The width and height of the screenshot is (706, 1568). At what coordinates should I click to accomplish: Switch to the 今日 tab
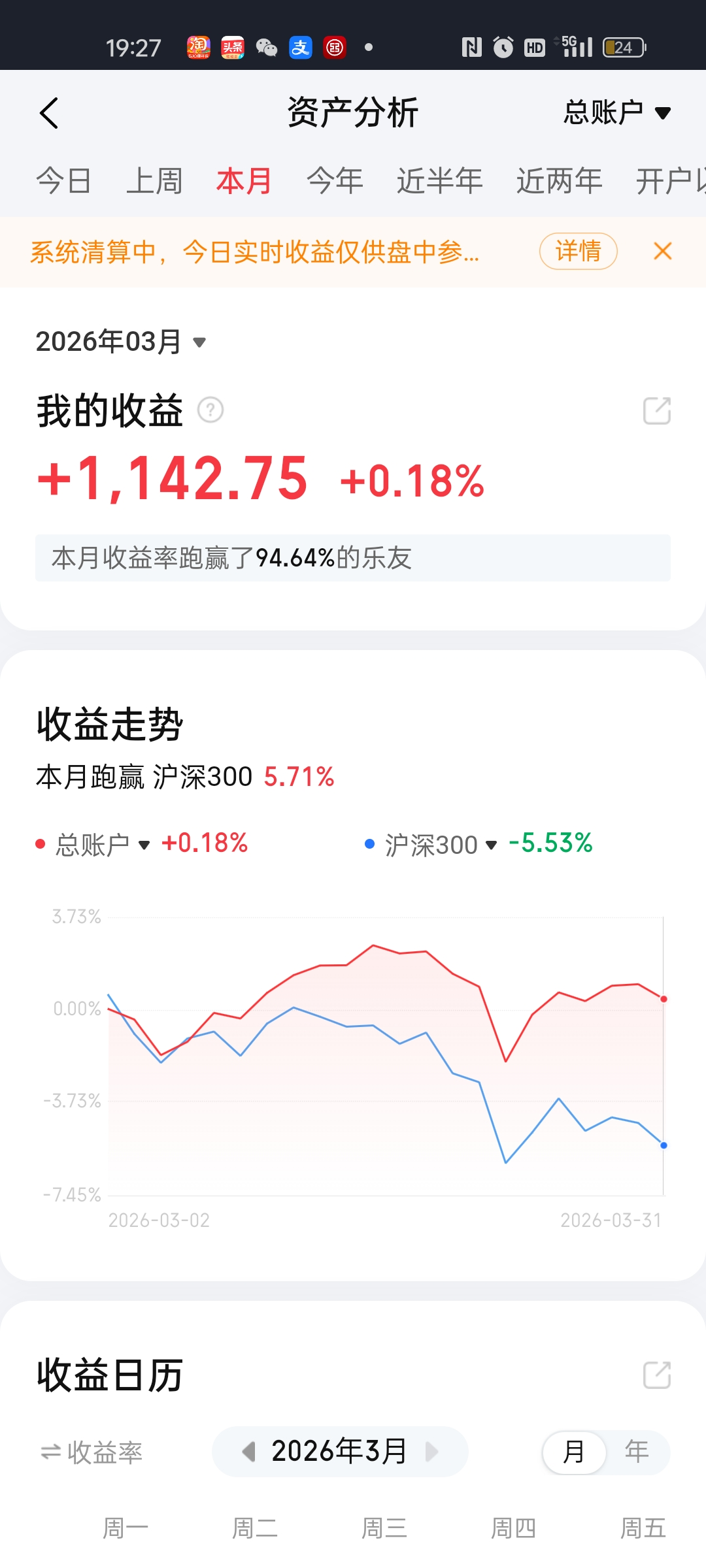point(63,181)
